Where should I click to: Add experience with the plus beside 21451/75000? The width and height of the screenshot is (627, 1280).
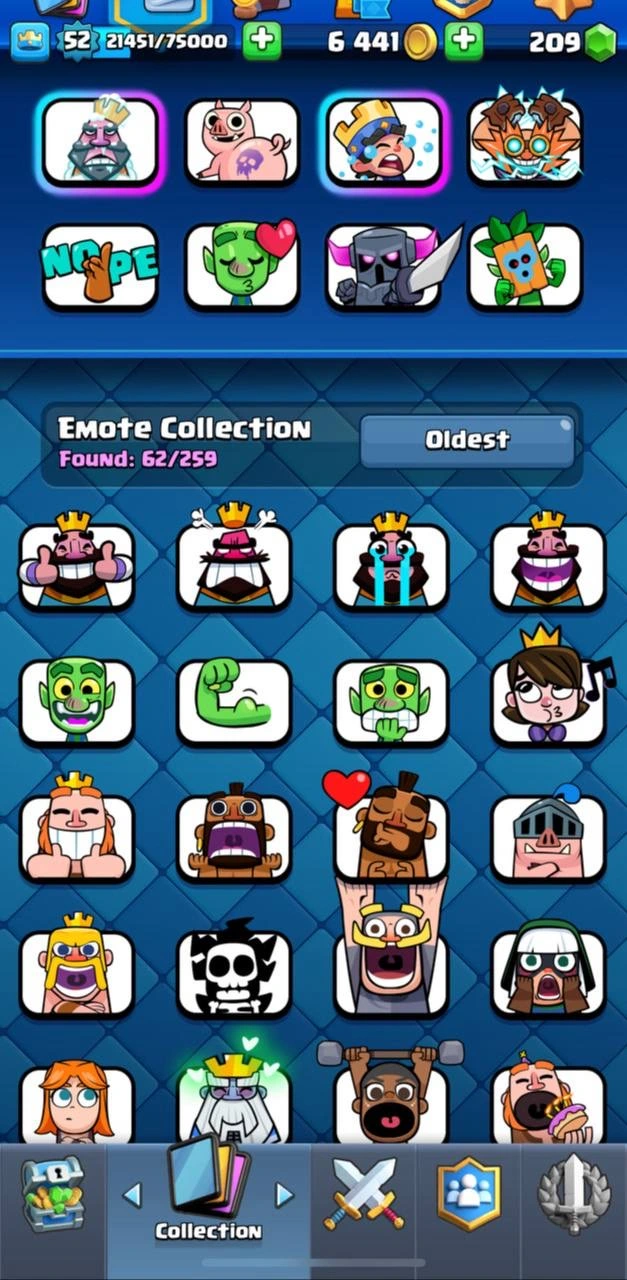point(262,41)
